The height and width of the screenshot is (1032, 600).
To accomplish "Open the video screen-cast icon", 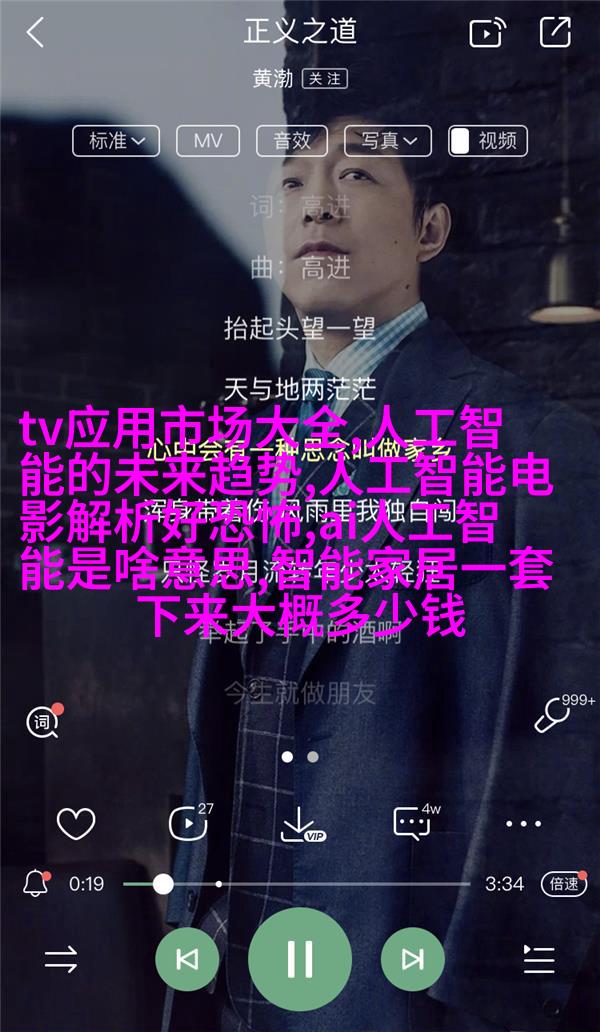I will pos(487,33).
